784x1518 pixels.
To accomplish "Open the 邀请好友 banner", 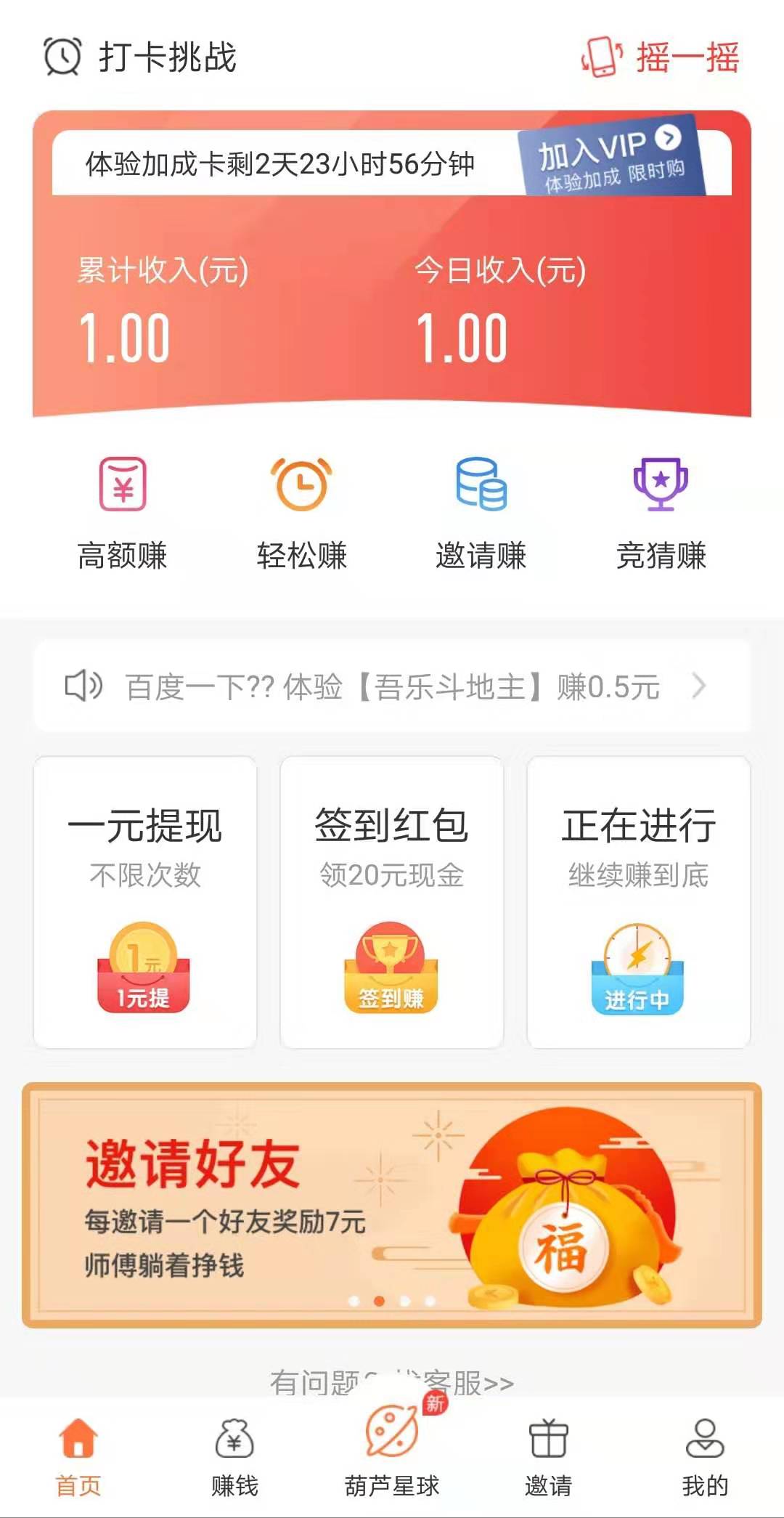I will point(392,1205).
